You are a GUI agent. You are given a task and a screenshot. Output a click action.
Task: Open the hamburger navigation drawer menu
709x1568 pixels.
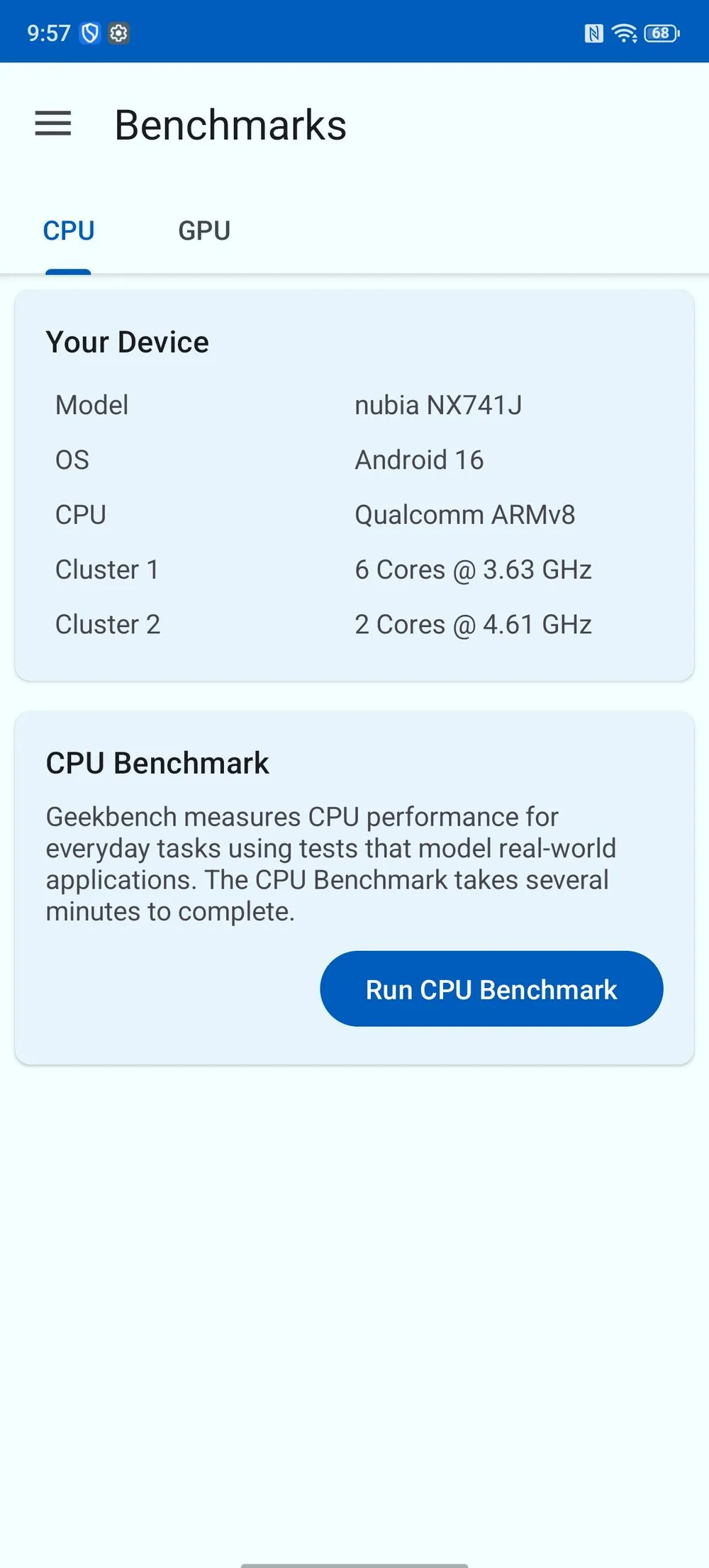click(53, 124)
